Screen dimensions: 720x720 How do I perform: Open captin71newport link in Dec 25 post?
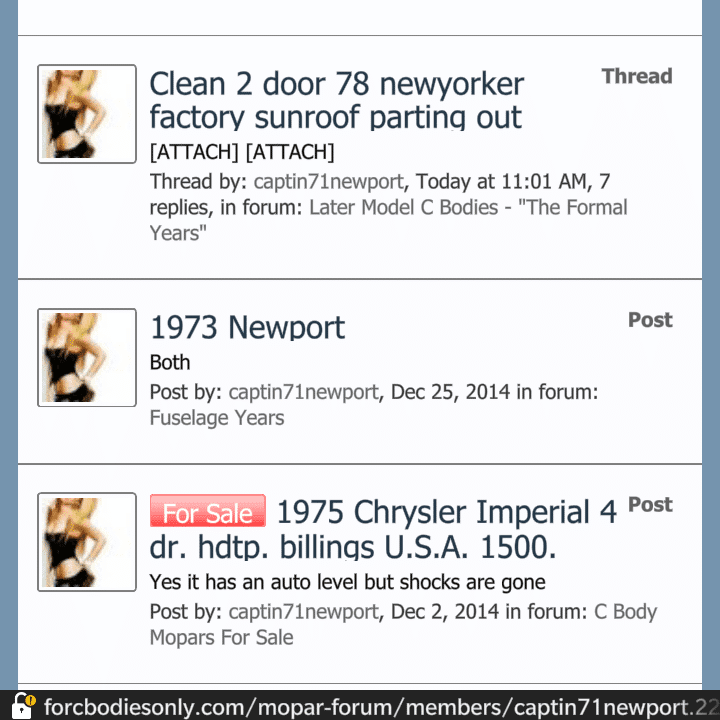pos(304,392)
